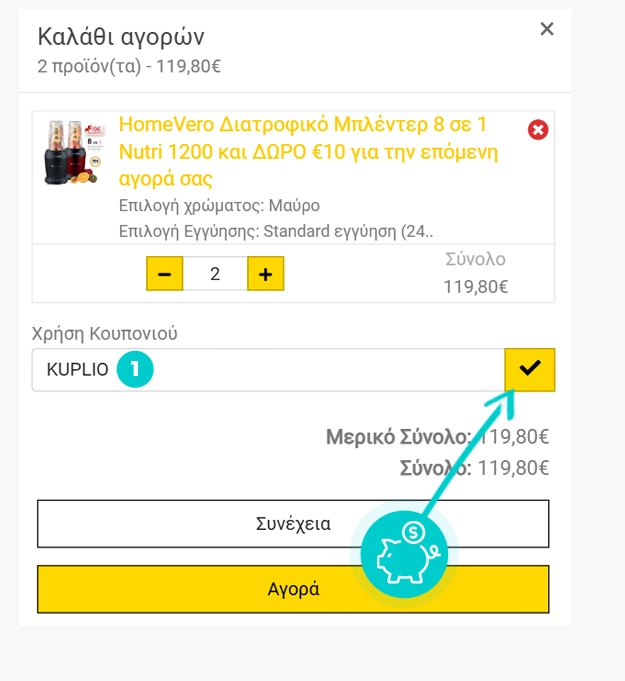The height and width of the screenshot is (681, 625).
Task: Close the shopping cart panel
Action: [547, 29]
